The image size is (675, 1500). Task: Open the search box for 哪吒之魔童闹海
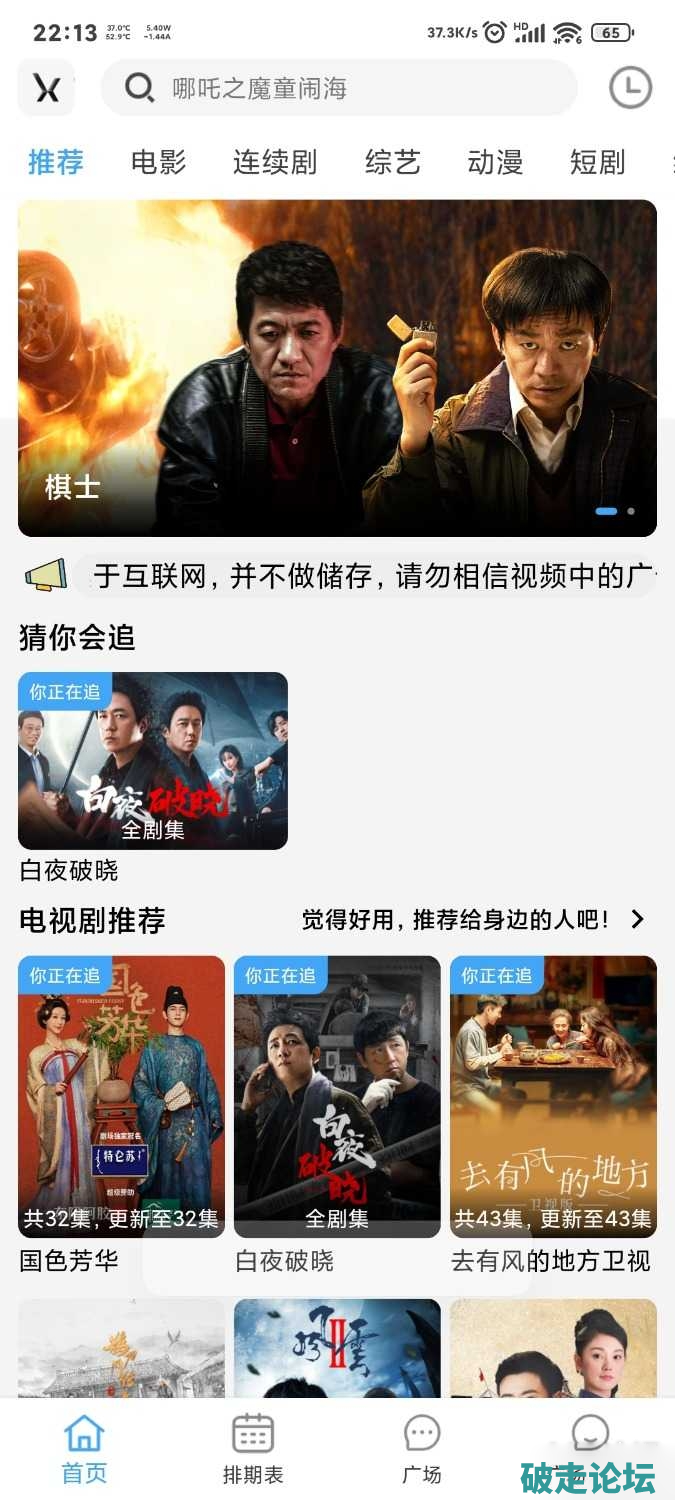tap(338, 88)
